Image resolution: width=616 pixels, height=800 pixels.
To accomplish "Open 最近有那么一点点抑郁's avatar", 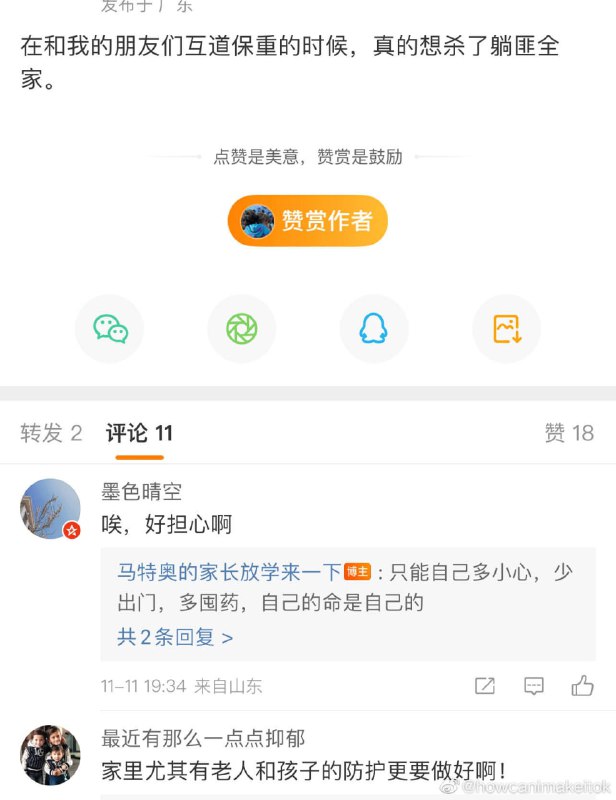I will coord(50,755).
